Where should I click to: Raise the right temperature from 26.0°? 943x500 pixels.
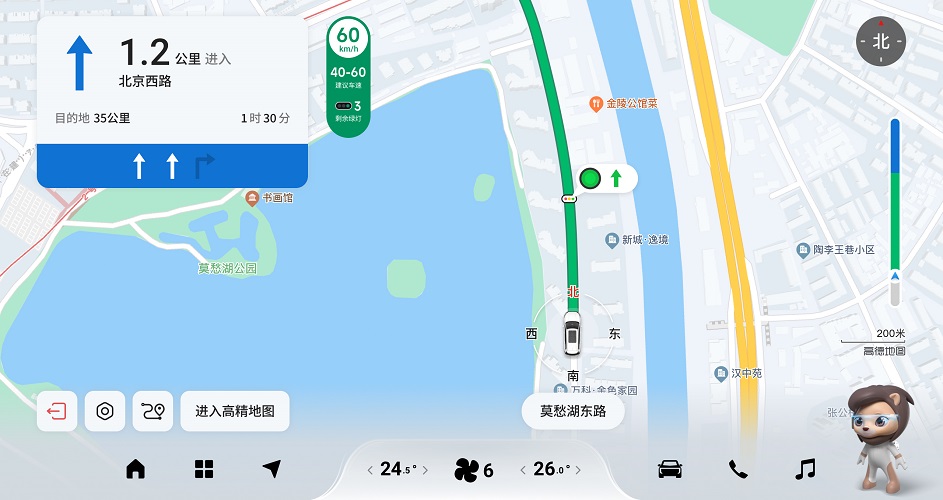pyautogui.click(x=581, y=470)
